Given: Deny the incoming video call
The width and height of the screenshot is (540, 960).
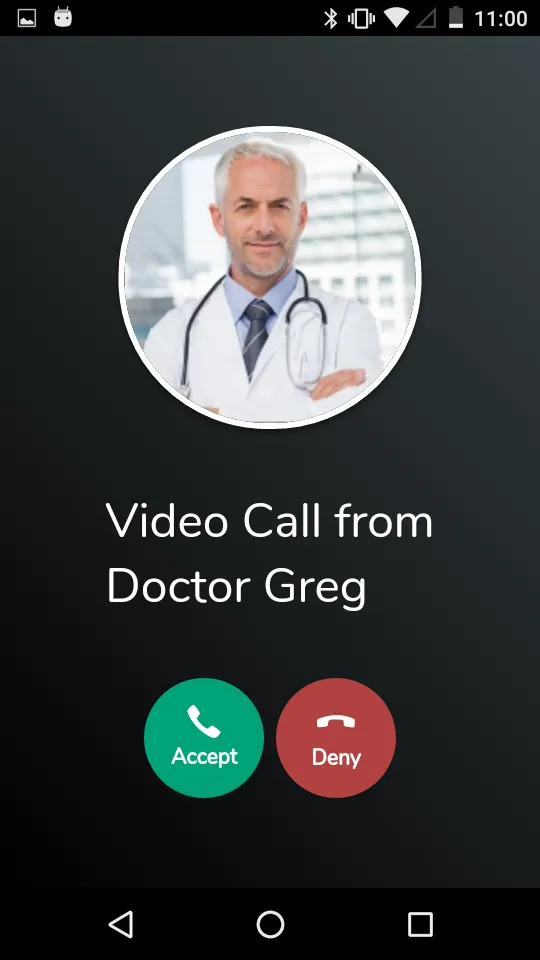Looking at the screenshot, I should pos(336,738).
